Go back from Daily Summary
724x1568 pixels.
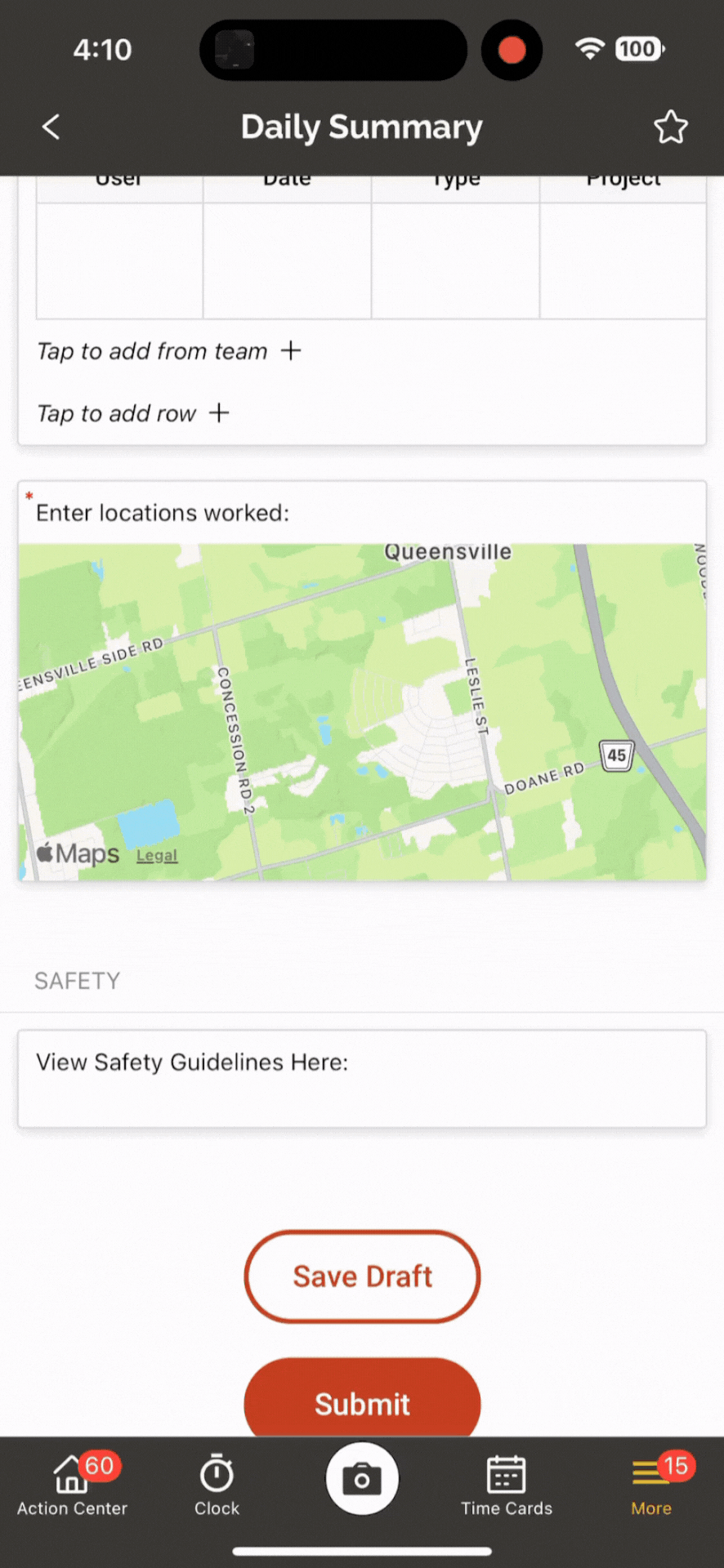(x=51, y=127)
